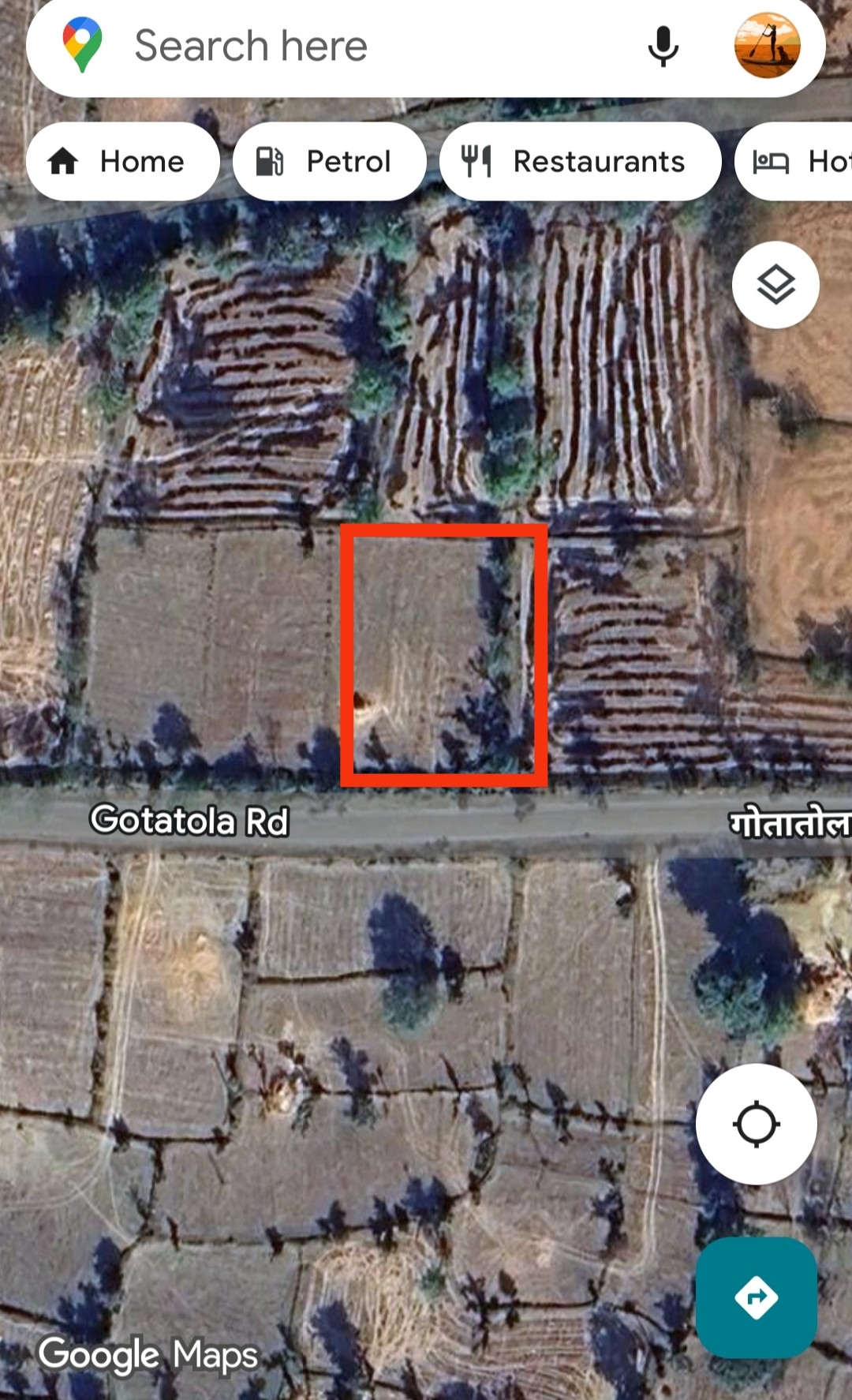This screenshot has height=1400, width=852.
Task: Select the Restaurants chip
Action: tap(580, 162)
